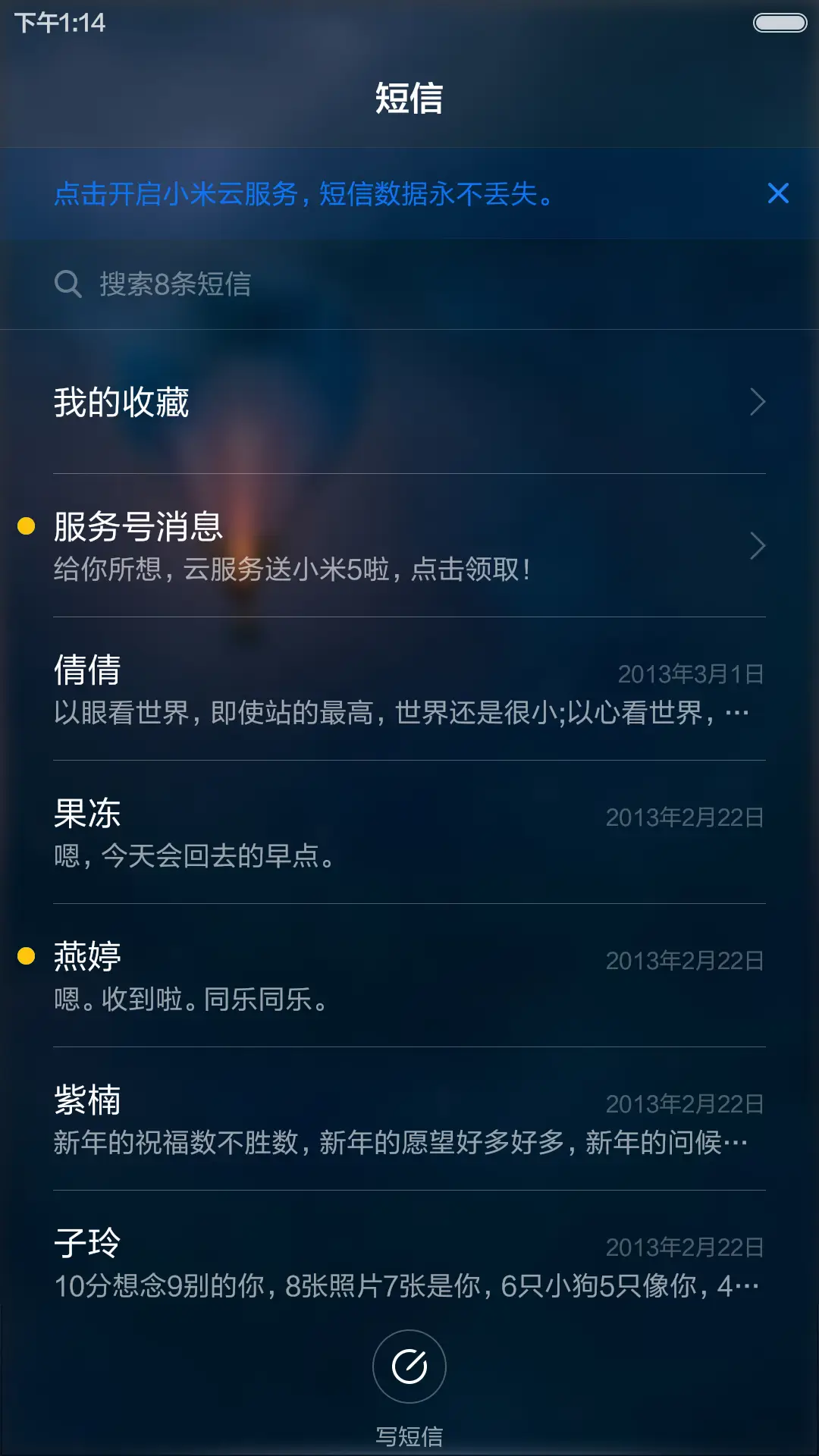Tap the 写短信 label at bottom
The image size is (819, 1456).
click(x=409, y=1432)
